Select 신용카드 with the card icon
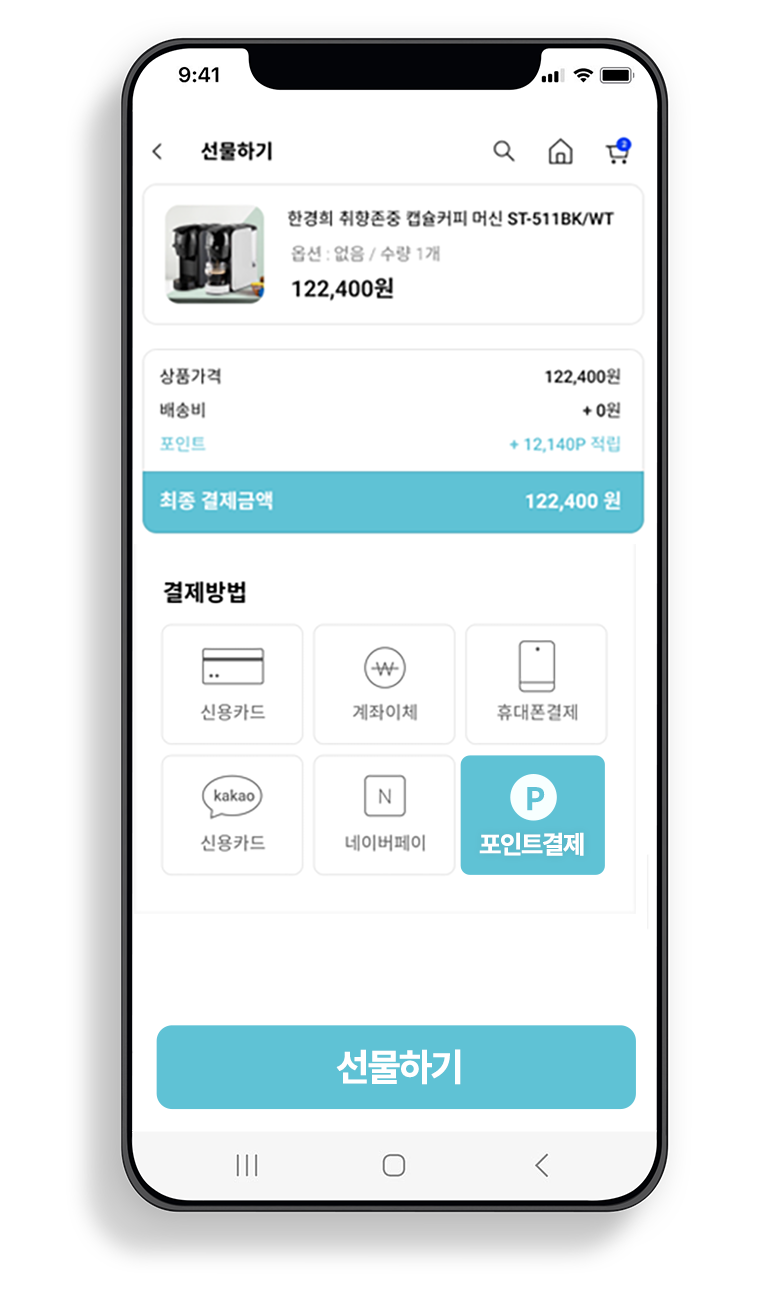 232,684
